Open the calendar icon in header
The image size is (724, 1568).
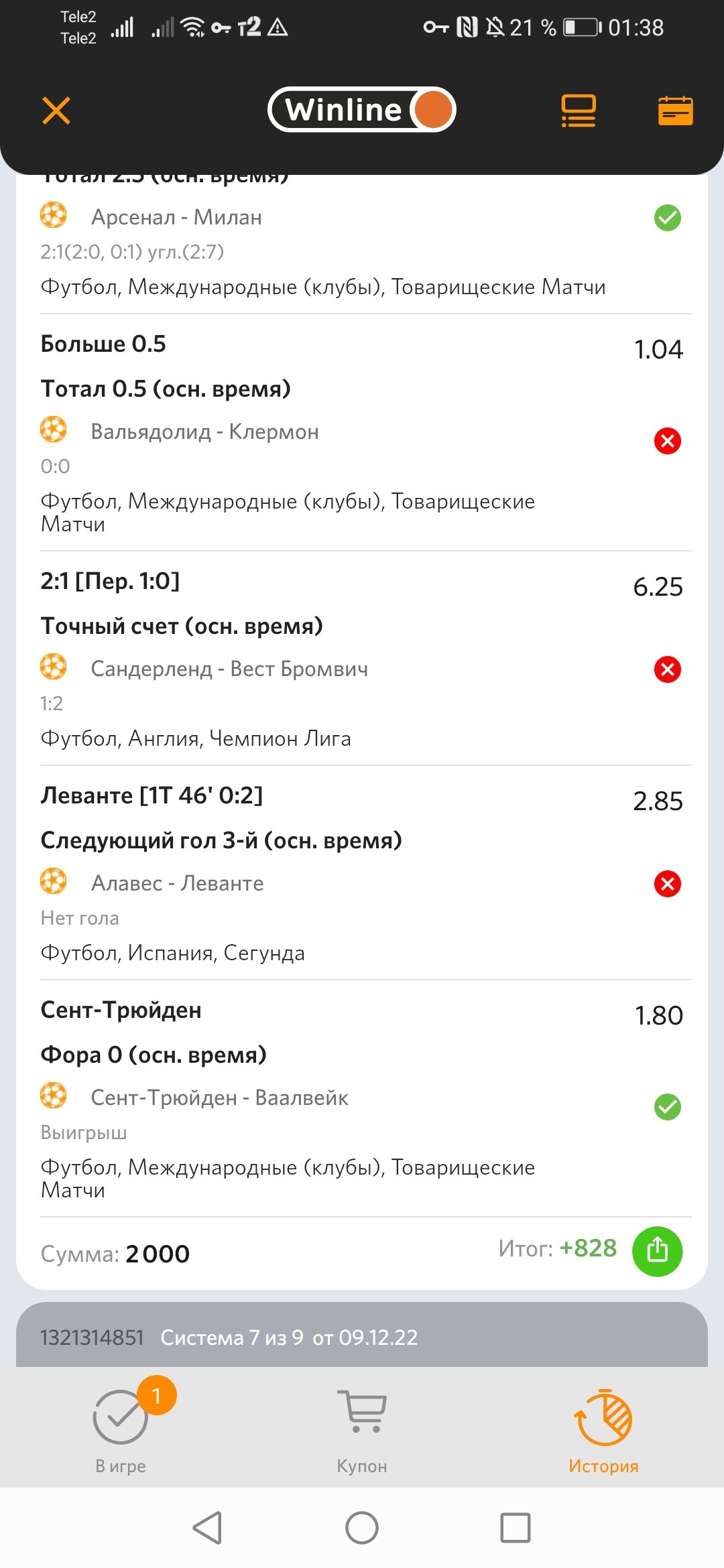click(675, 111)
